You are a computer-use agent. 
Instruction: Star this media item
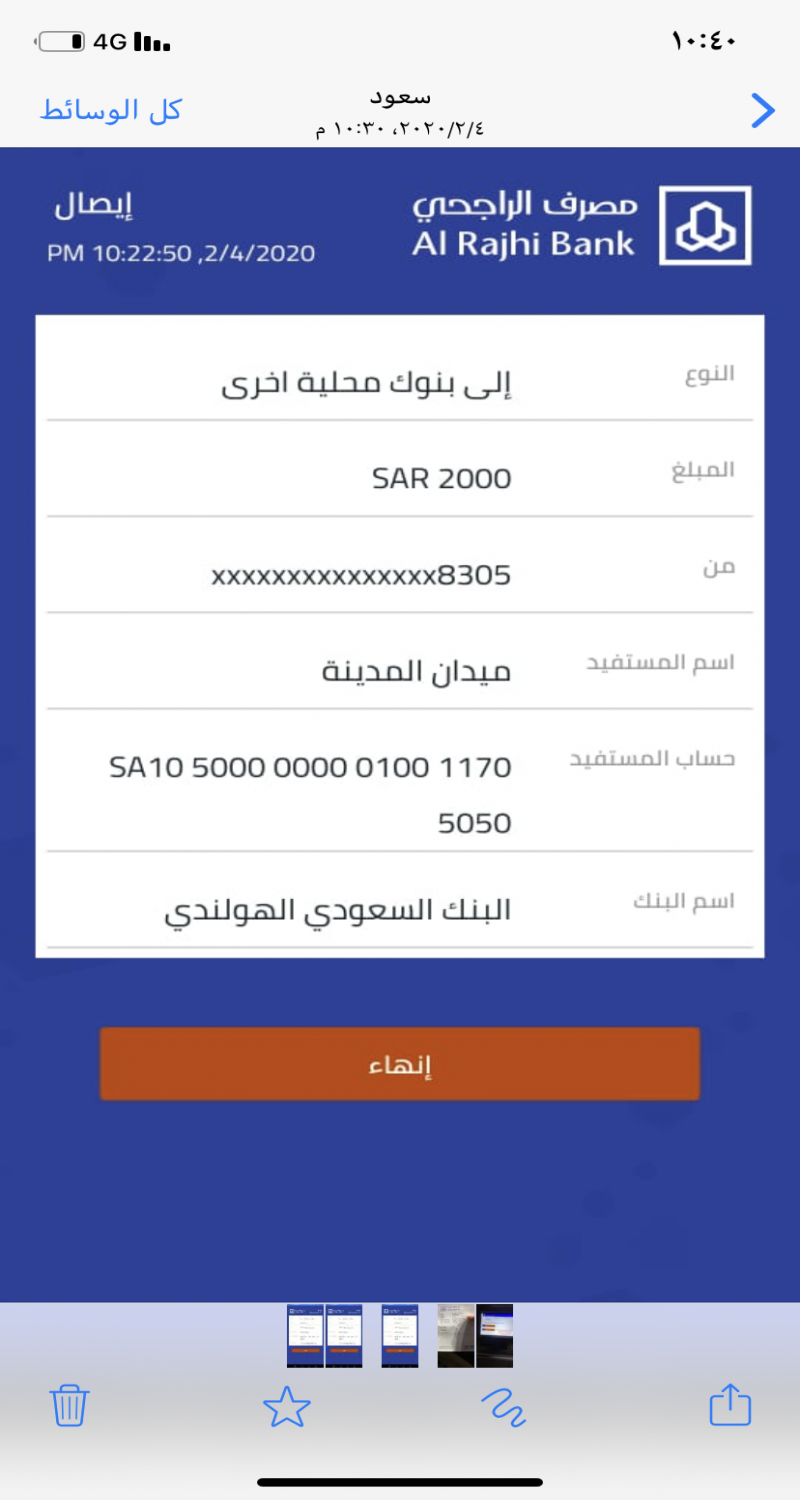(x=287, y=1406)
